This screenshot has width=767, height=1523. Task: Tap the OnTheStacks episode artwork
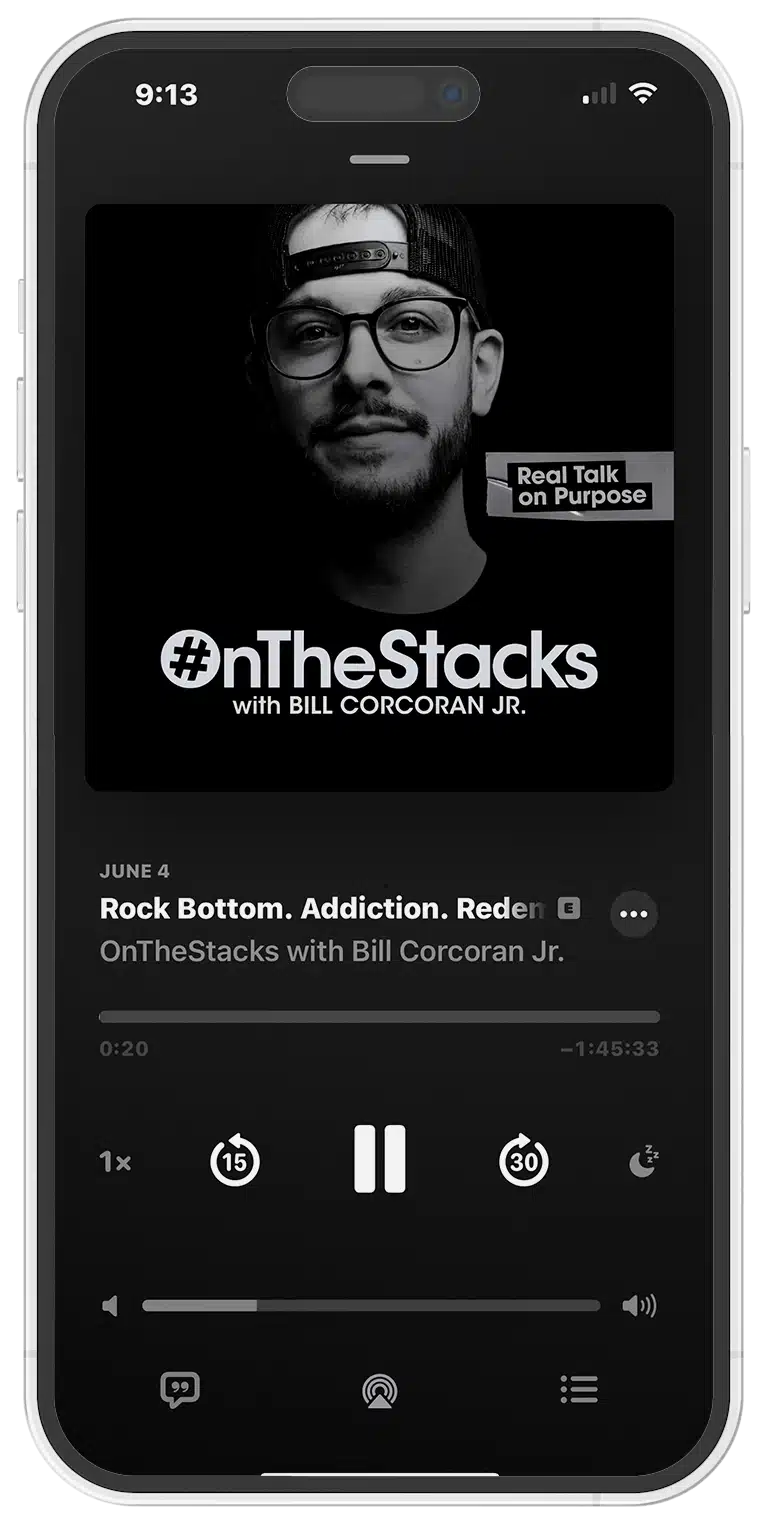[379, 498]
